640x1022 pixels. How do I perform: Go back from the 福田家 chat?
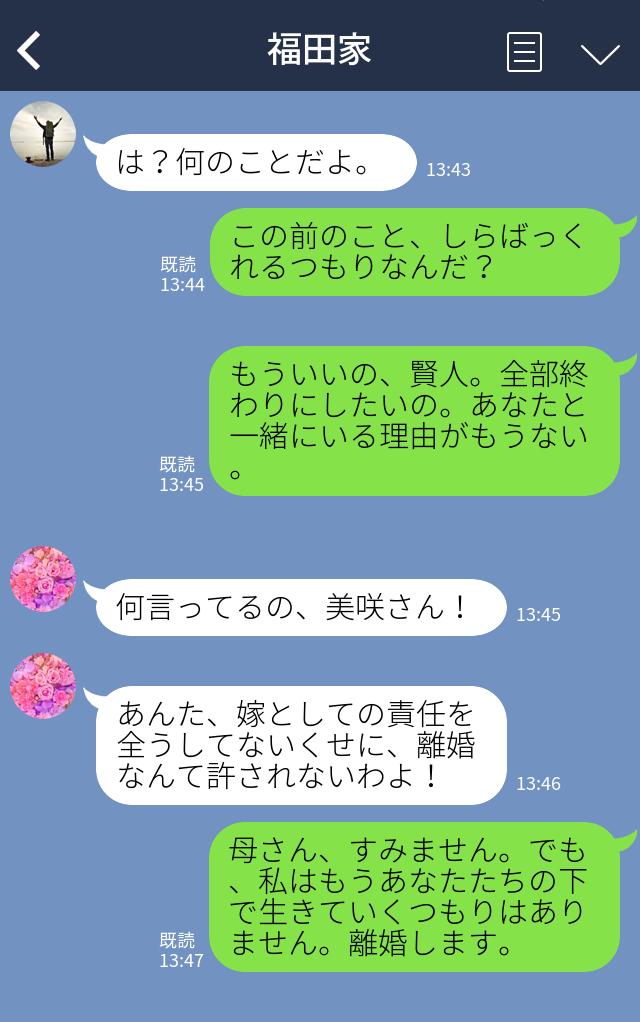coord(30,50)
